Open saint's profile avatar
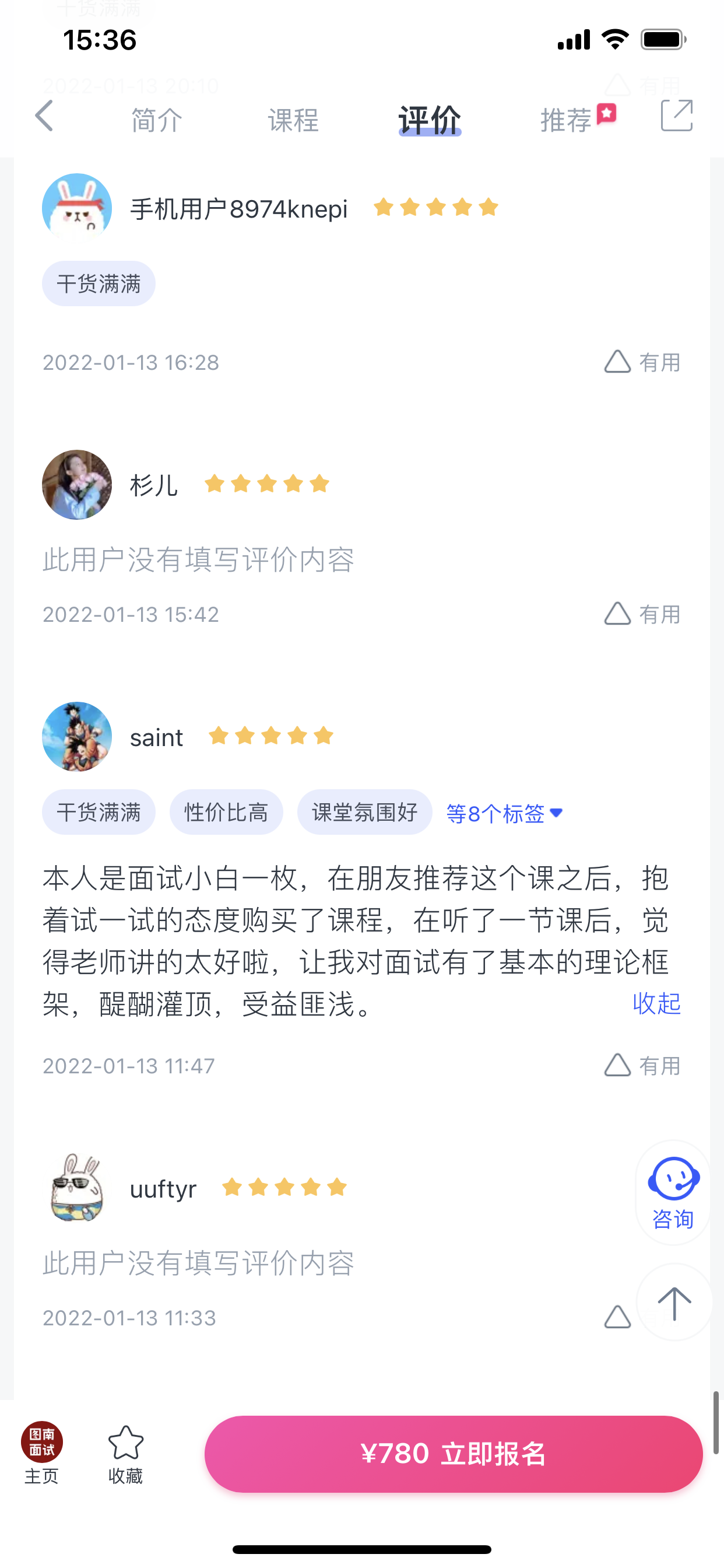The width and height of the screenshot is (724, 1568). point(78,737)
